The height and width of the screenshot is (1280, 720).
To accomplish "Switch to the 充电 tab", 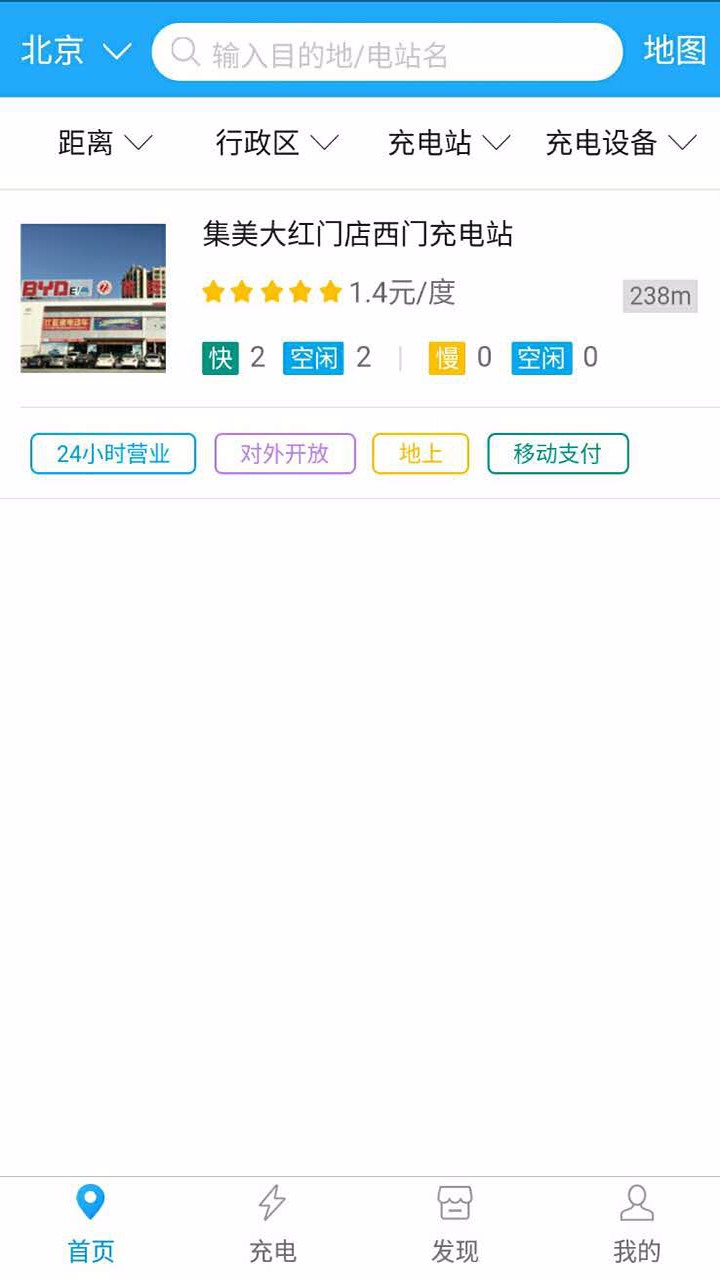I will pos(272,1226).
